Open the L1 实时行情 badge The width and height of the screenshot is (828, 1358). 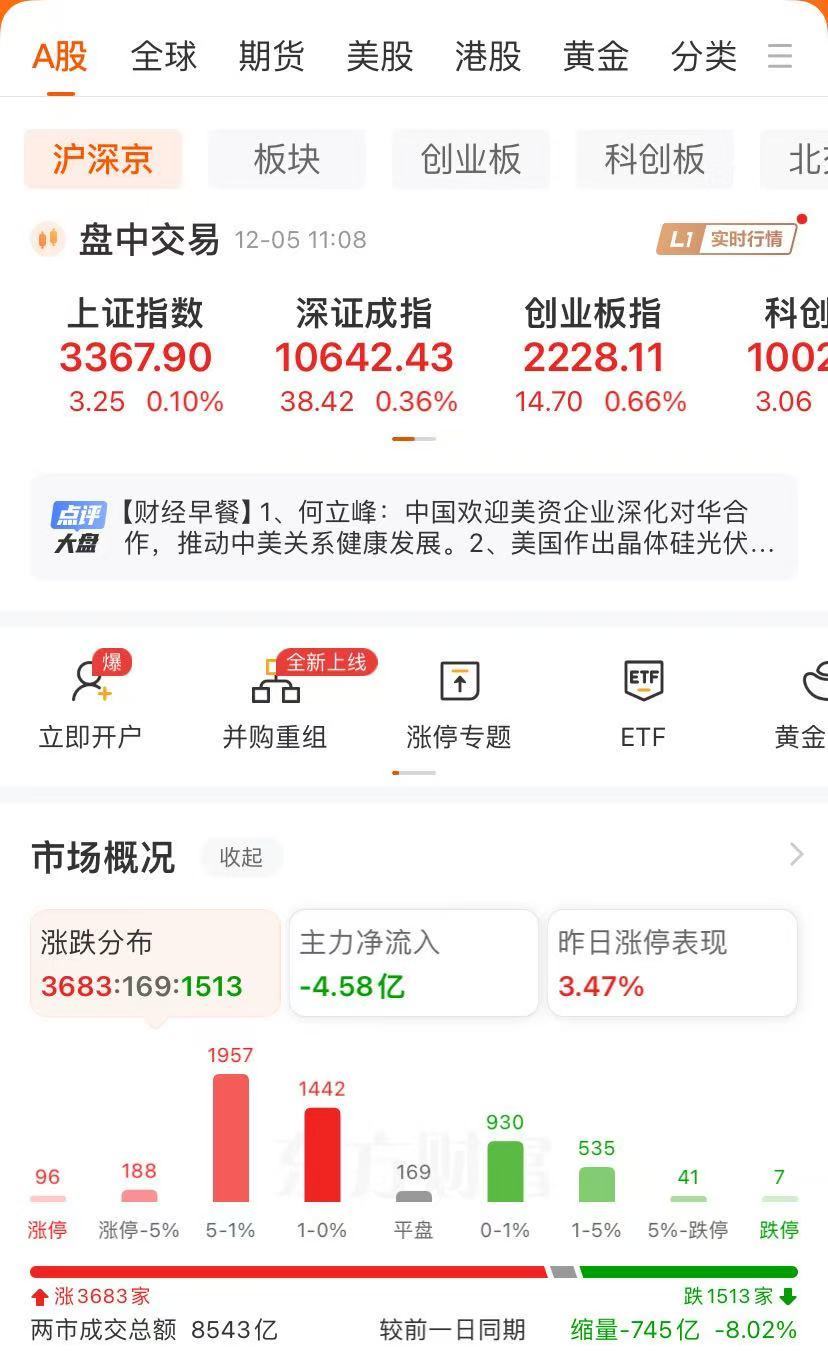tap(727, 239)
